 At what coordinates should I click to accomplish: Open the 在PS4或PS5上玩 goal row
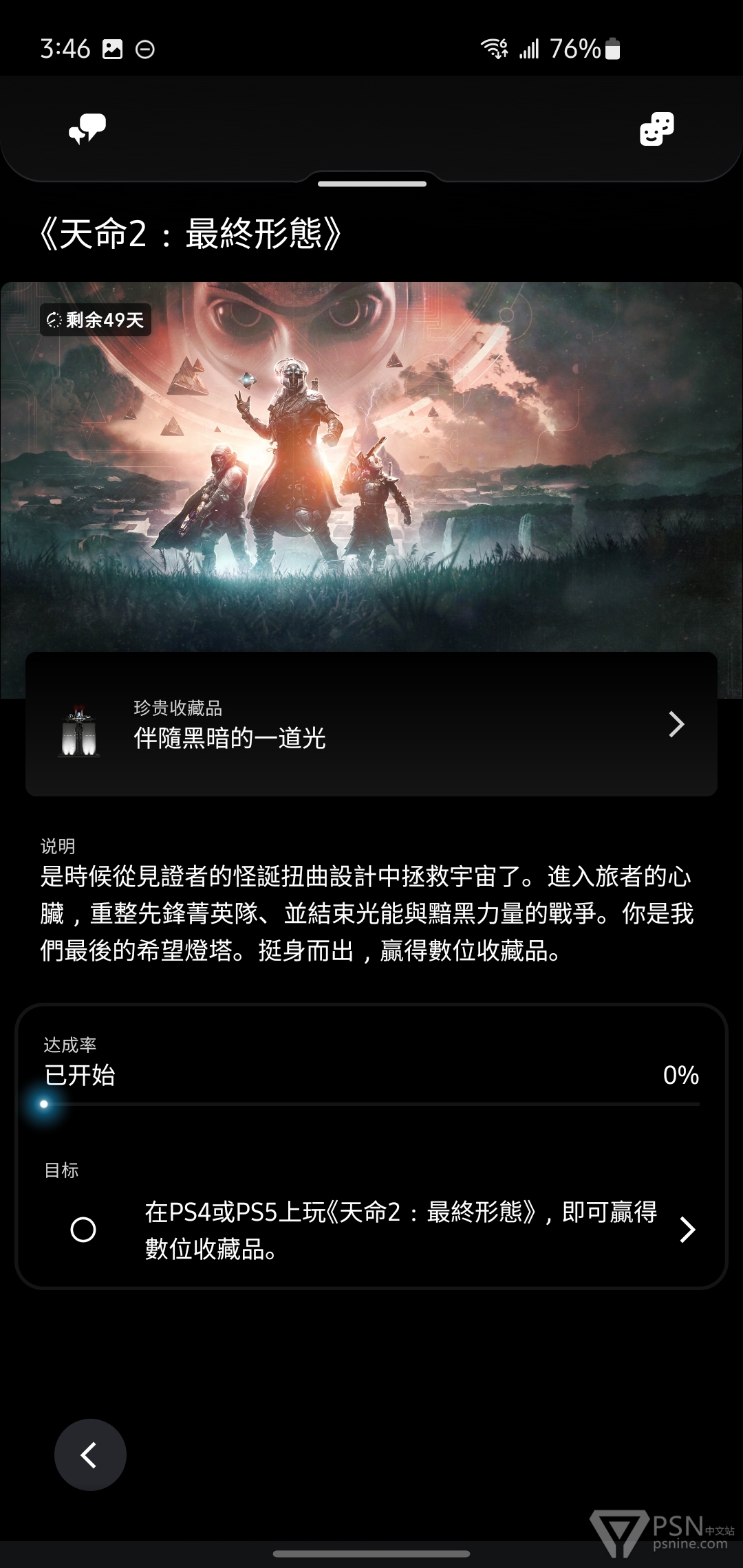click(383, 1230)
